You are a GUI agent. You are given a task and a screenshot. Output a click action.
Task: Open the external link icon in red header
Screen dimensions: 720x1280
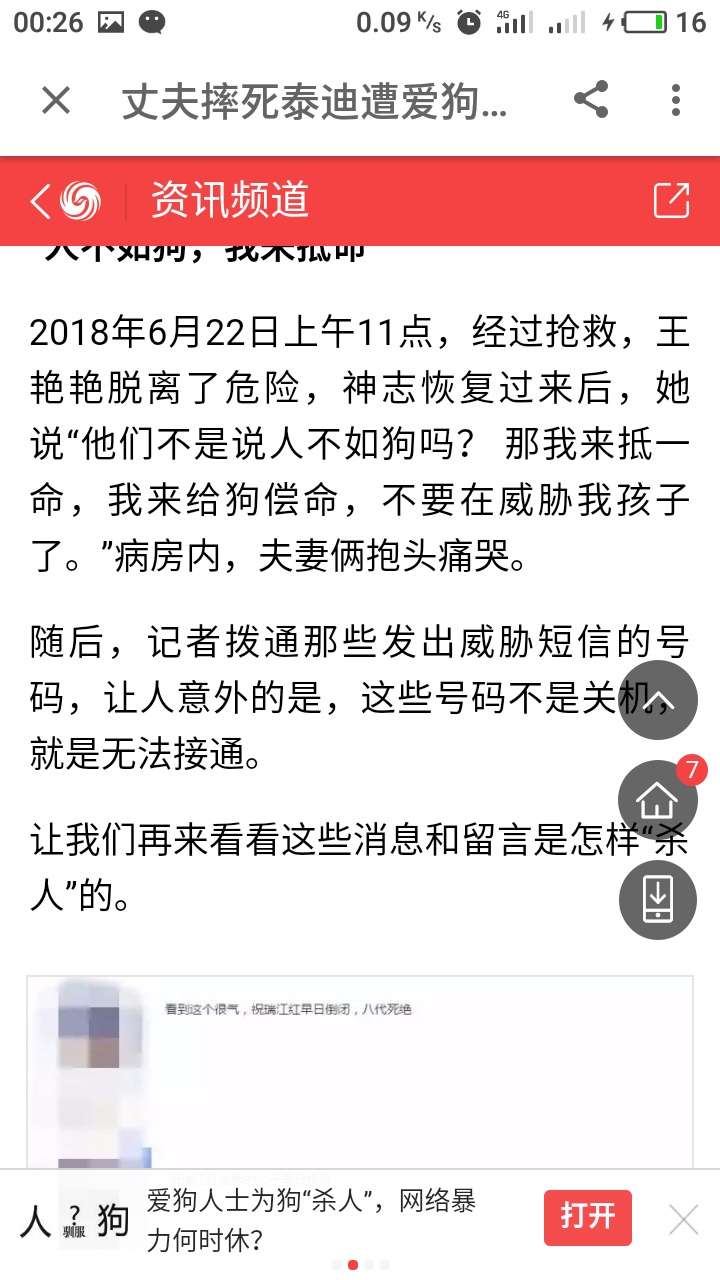pyautogui.click(x=671, y=201)
